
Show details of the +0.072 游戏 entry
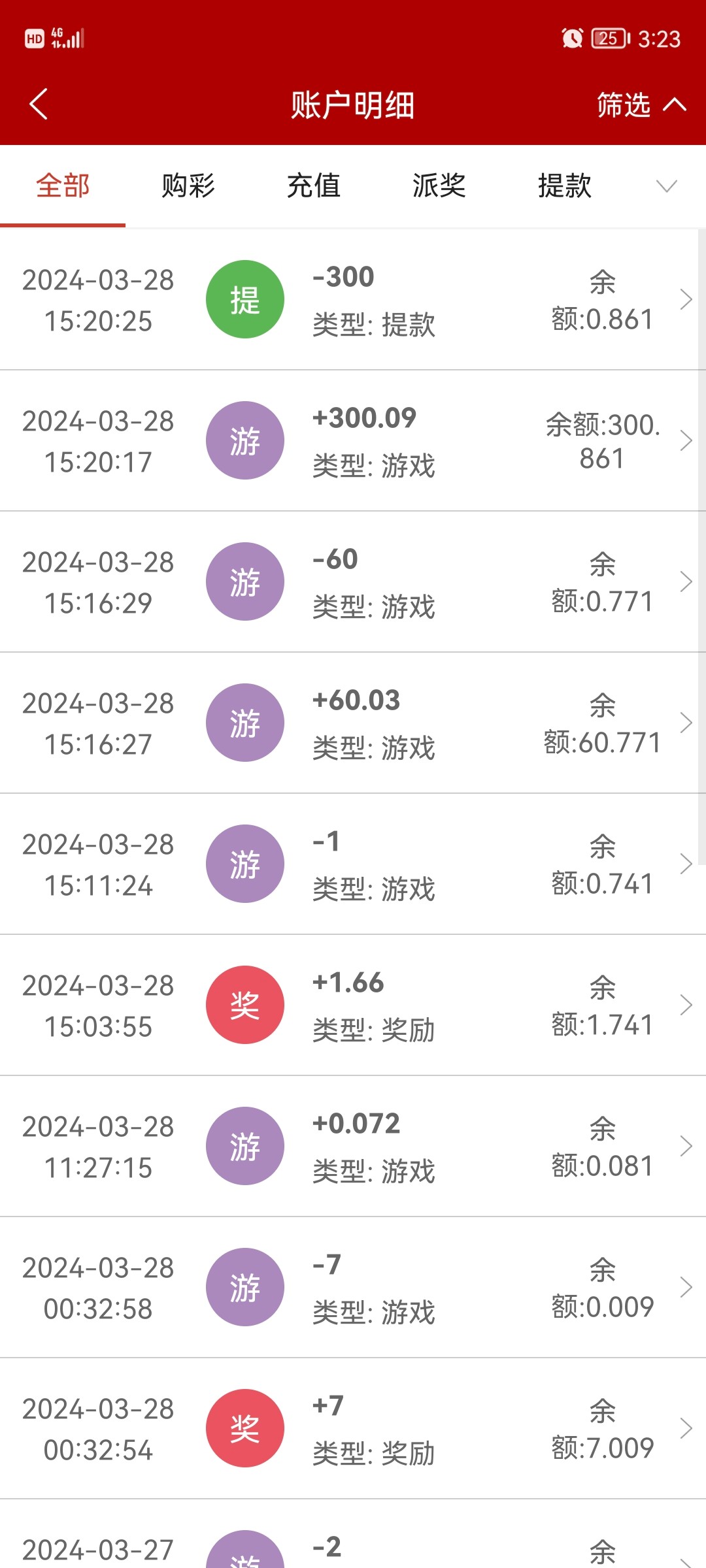(x=353, y=1147)
